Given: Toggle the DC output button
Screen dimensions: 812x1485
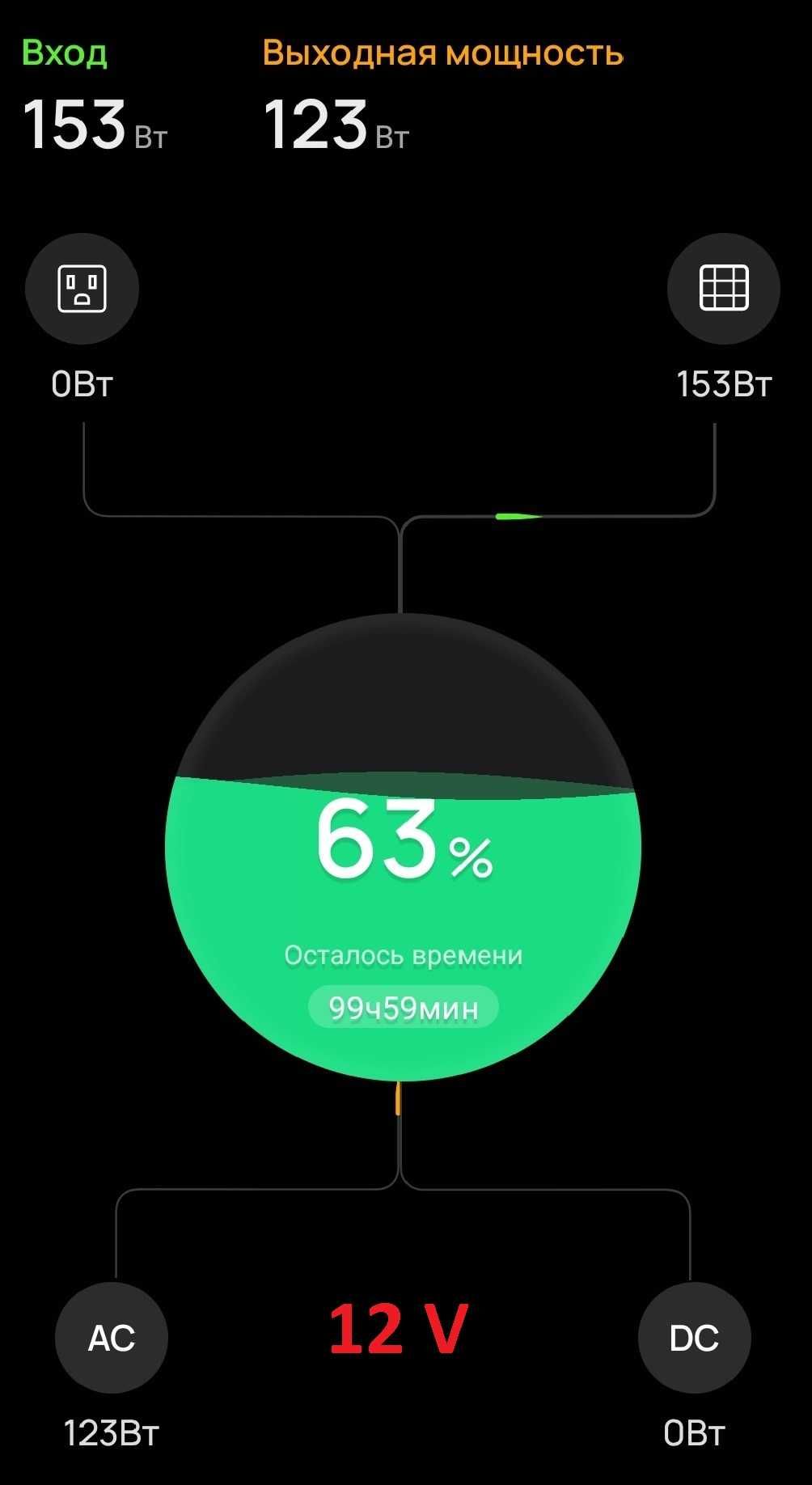Looking at the screenshot, I should pyautogui.click(x=694, y=1338).
